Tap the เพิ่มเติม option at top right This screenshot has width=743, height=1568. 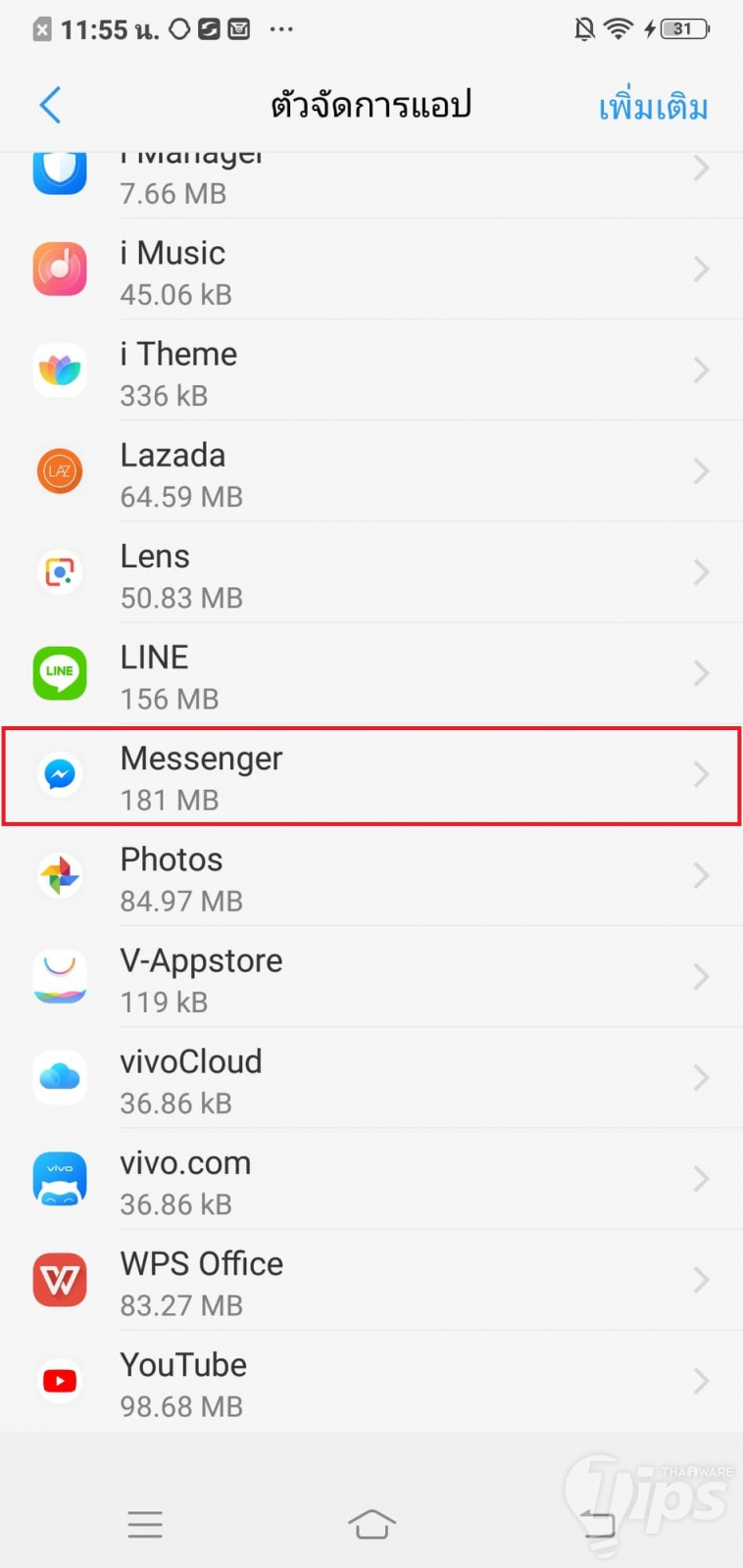(x=653, y=106)
